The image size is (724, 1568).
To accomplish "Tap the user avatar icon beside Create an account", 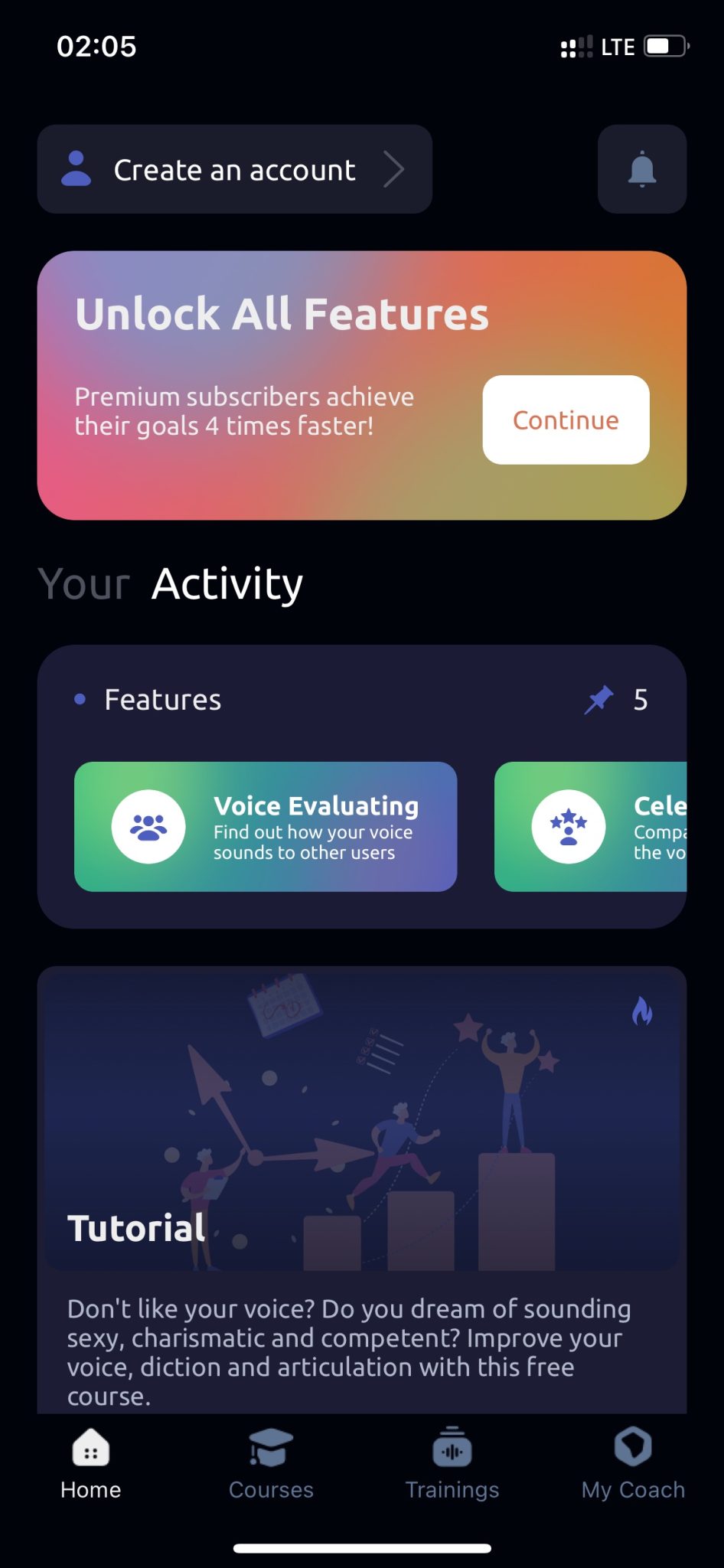I will click(x=77, y=168).
